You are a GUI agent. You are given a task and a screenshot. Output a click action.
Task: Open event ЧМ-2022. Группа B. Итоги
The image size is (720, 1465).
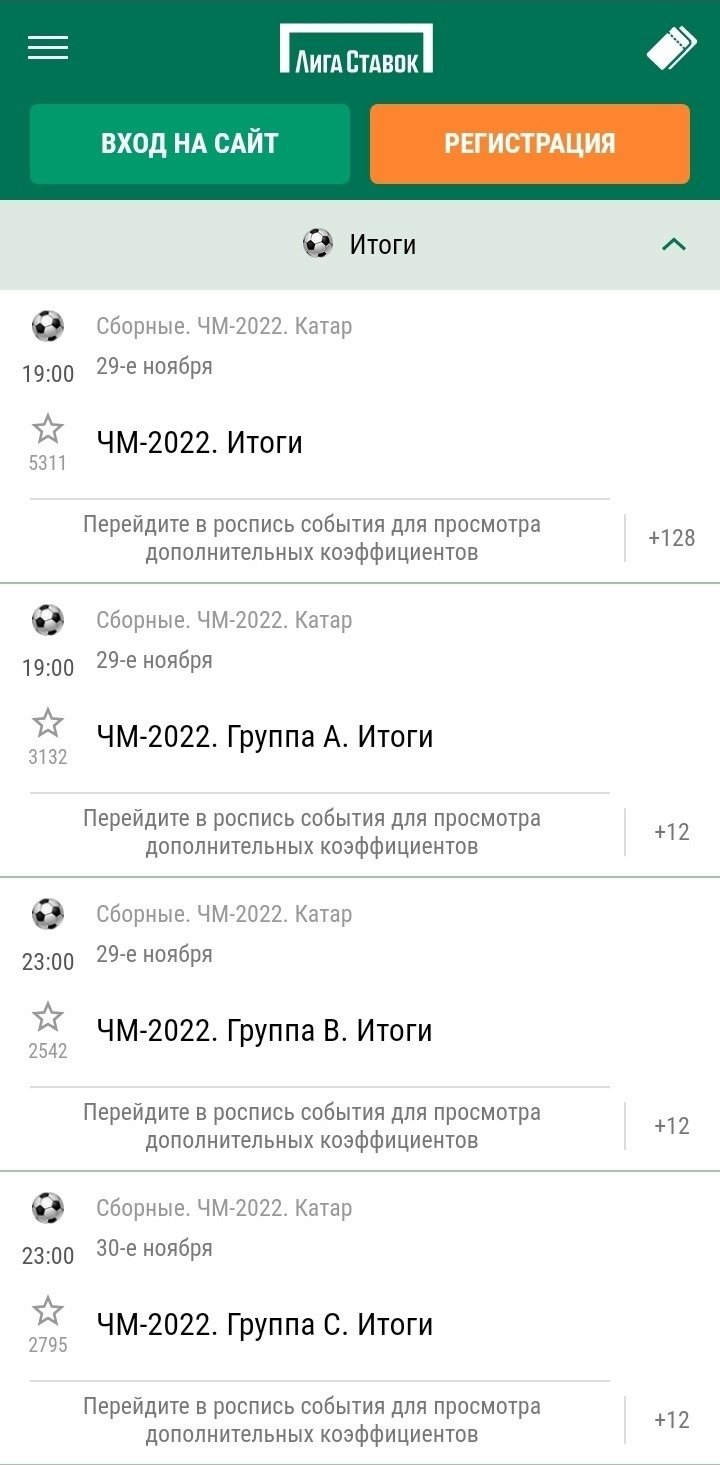coord(265,1031)
